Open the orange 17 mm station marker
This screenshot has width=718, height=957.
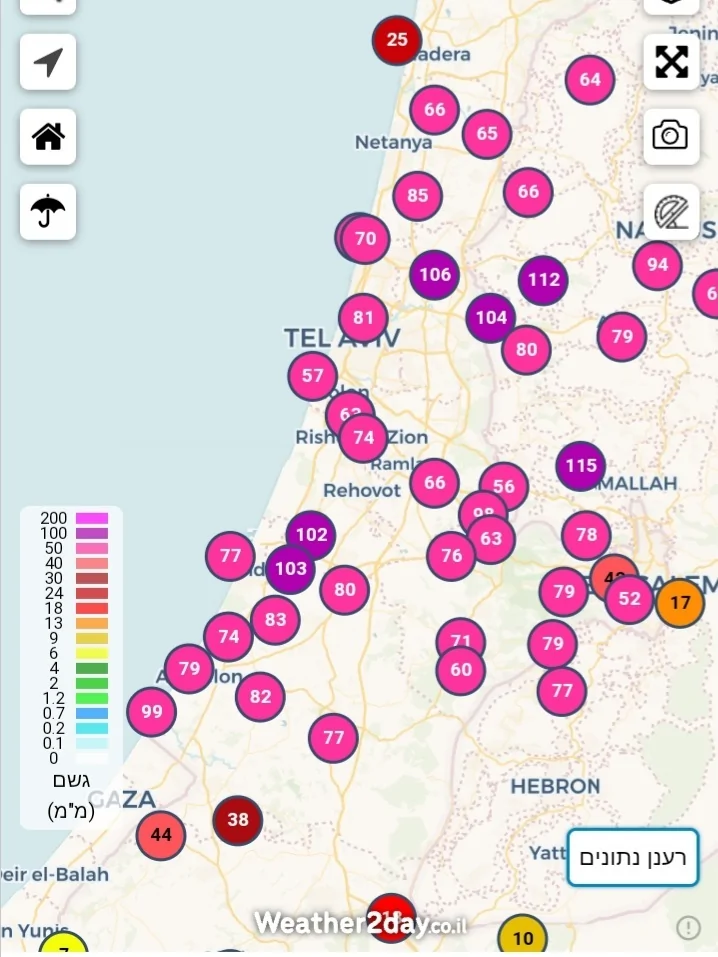point(680,603)
